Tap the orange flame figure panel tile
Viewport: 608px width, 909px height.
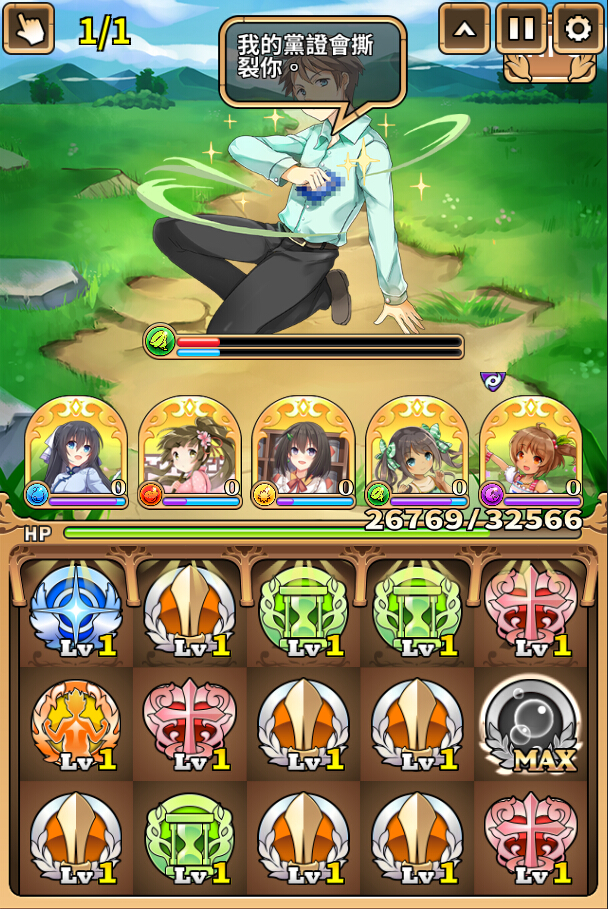[x=76, y=724]
